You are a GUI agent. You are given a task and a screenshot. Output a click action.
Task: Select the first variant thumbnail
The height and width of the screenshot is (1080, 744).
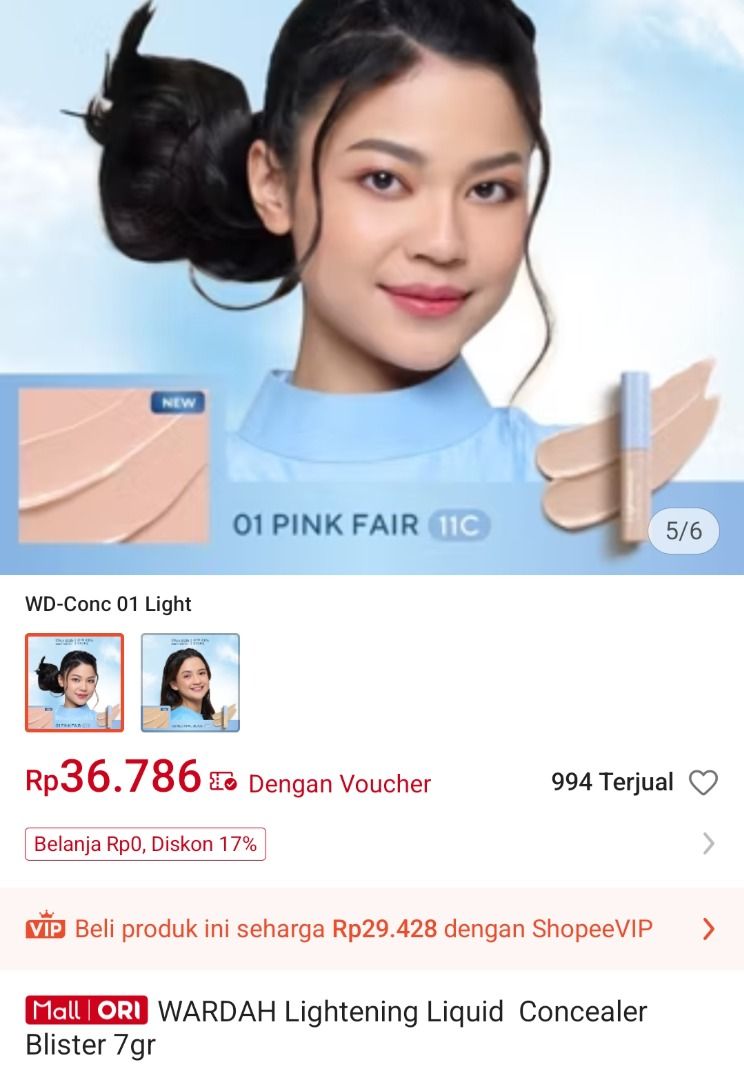click(x=74, y=682)
